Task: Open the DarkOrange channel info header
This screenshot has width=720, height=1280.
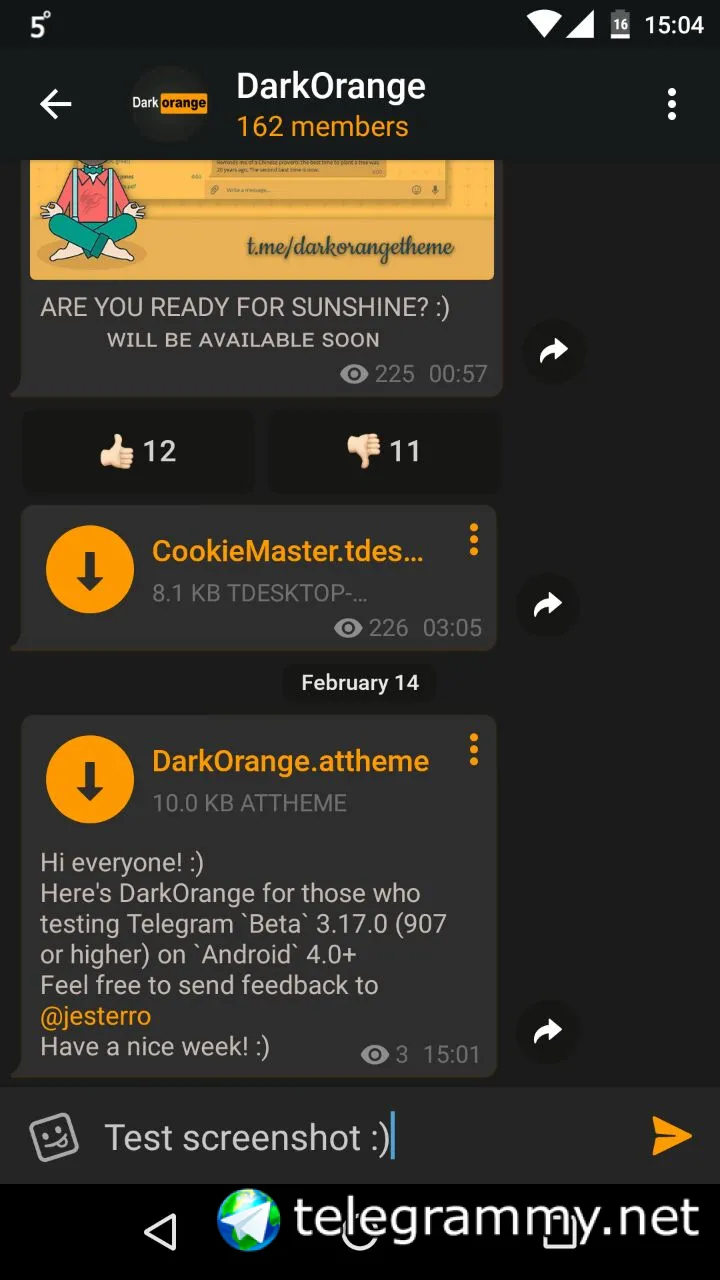Action: tap(330, 104)
